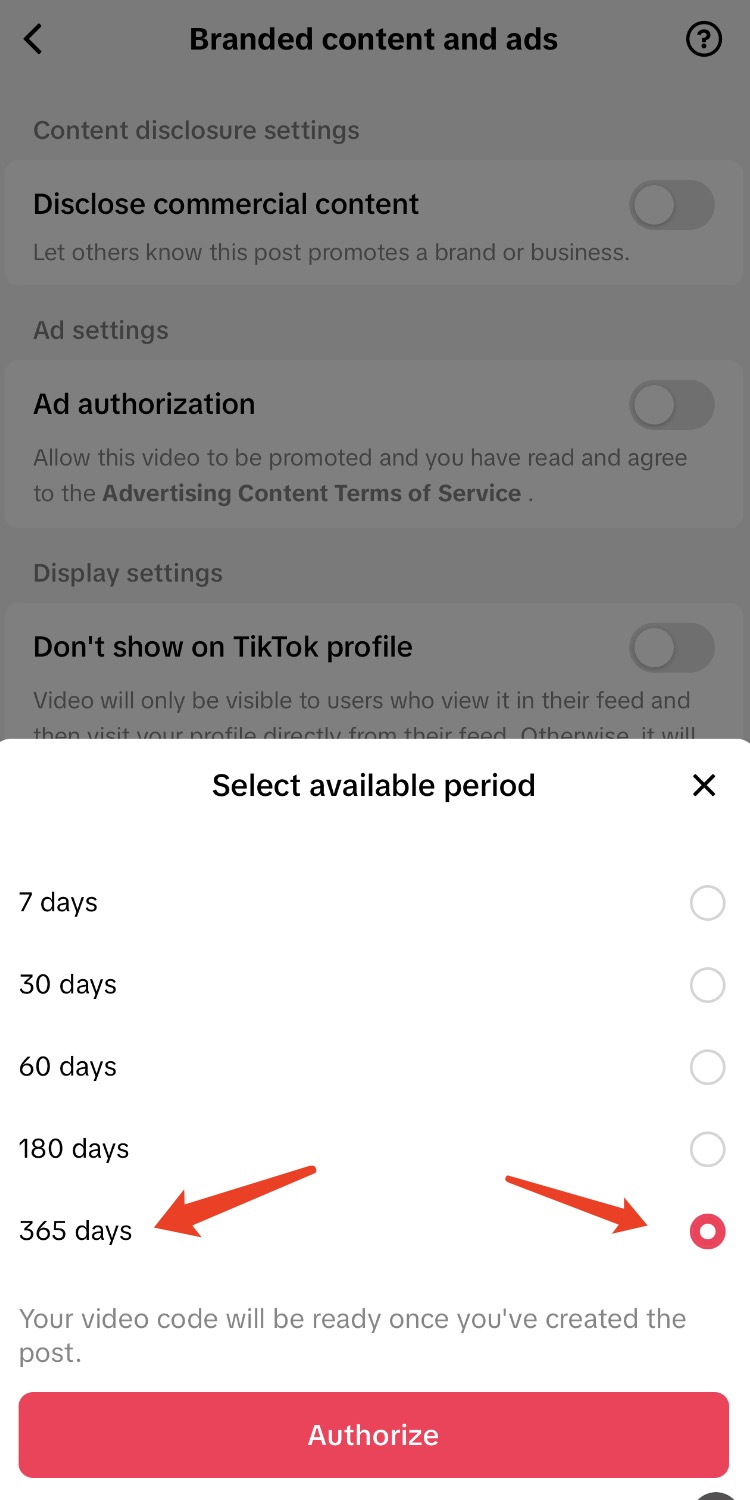This screenshot has width=750, height=1500.
Task: Select the 180 days option
Action: point(707,1149)
